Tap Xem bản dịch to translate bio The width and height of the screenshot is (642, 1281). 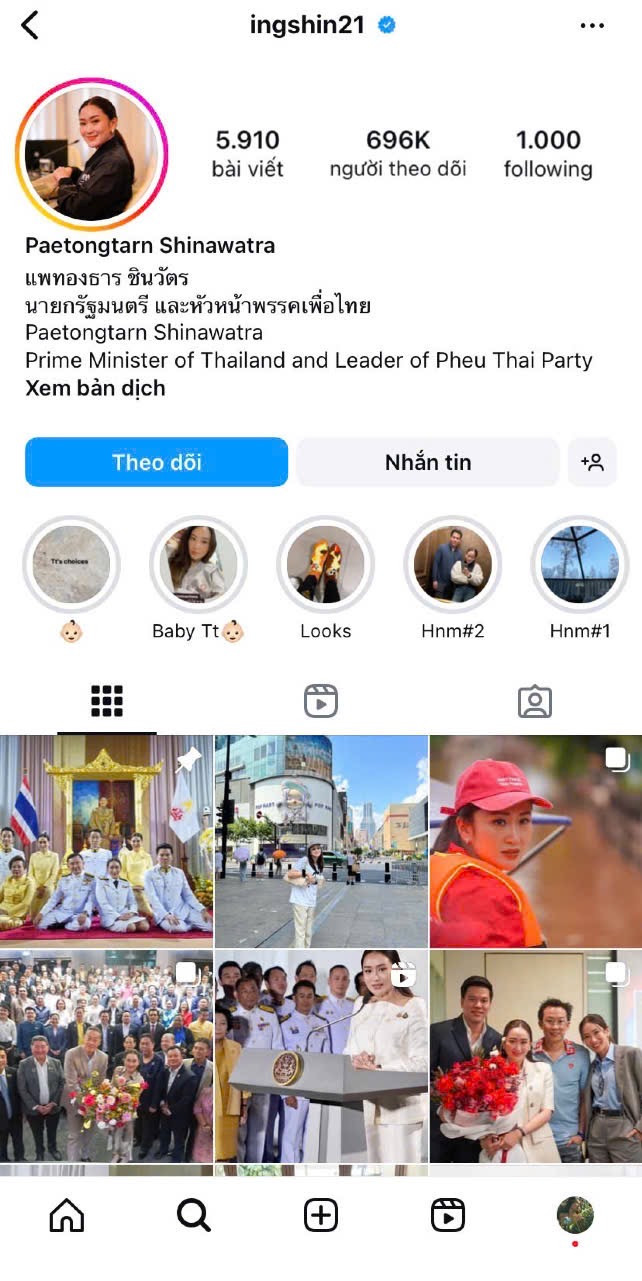95,389
